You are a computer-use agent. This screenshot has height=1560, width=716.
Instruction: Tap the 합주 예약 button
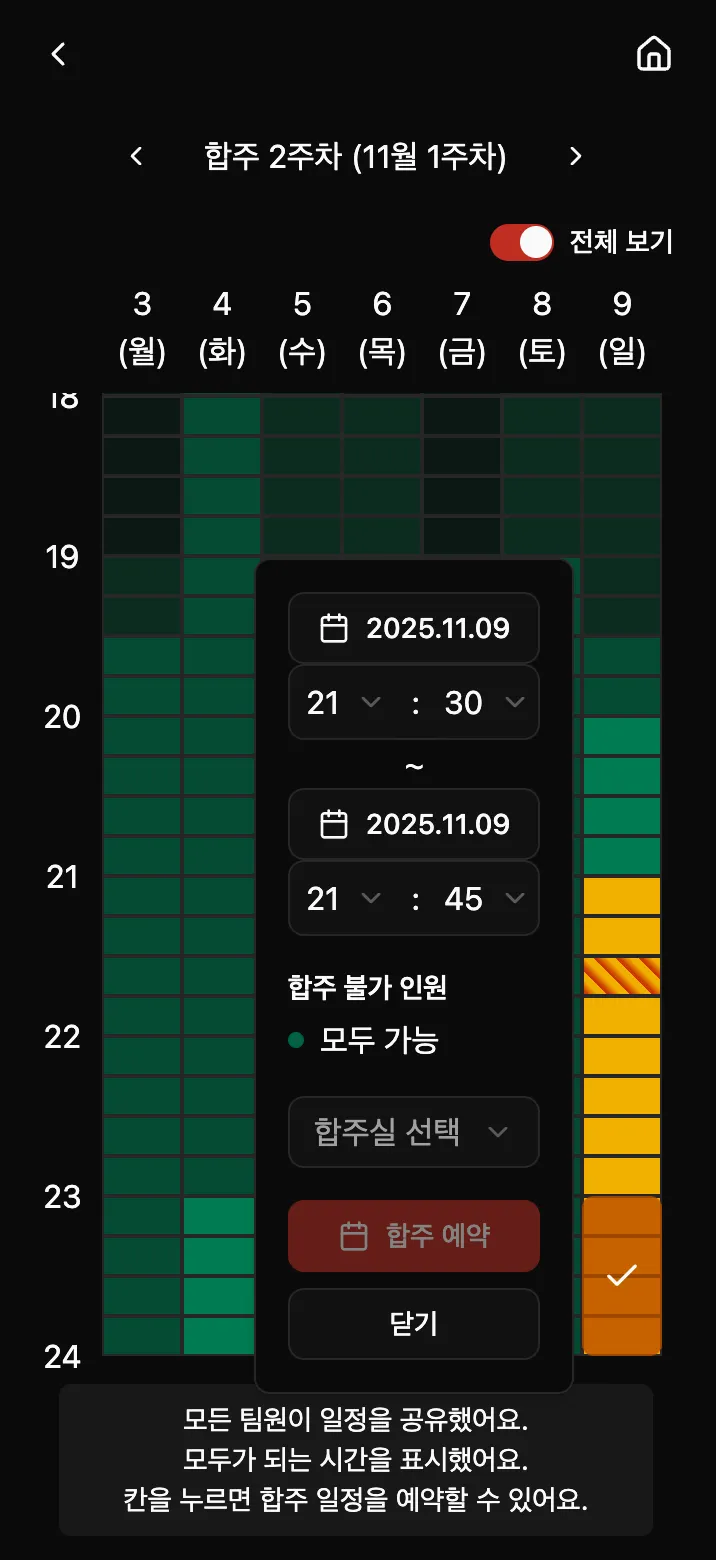(414, 1236)
